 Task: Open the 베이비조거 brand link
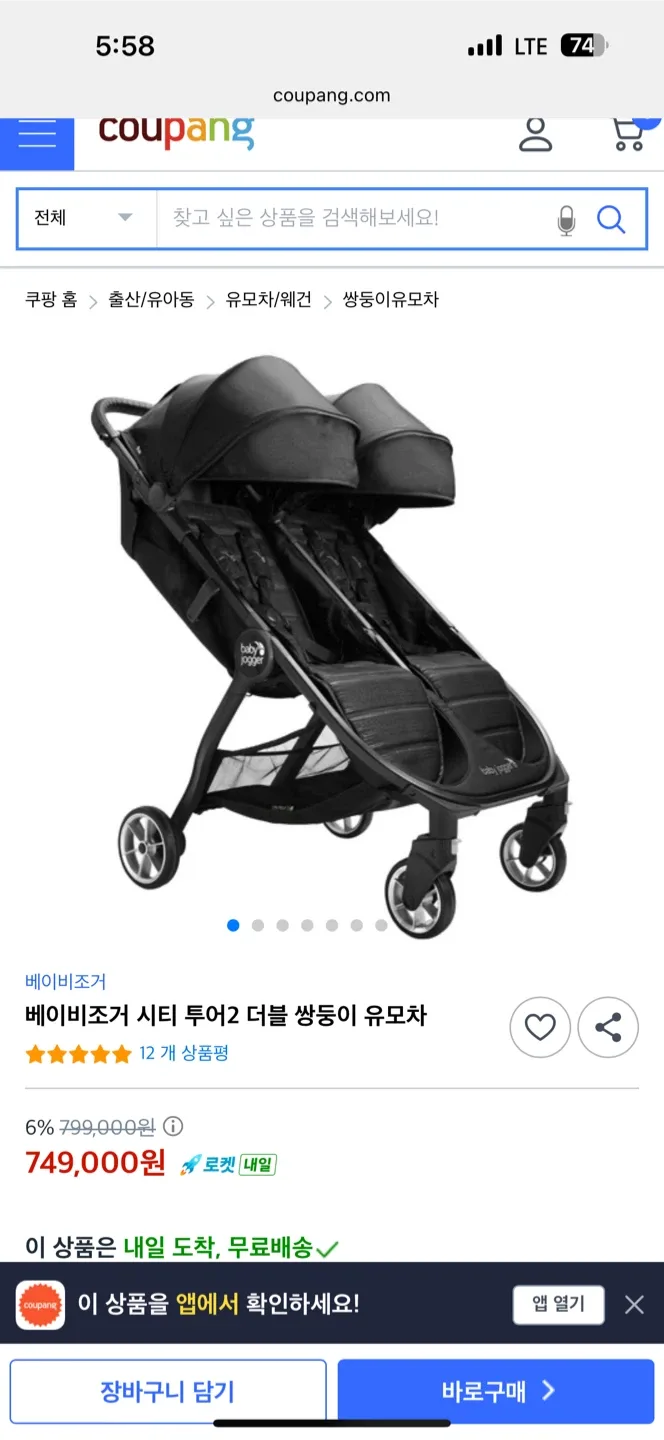click(x=65, y=982)
